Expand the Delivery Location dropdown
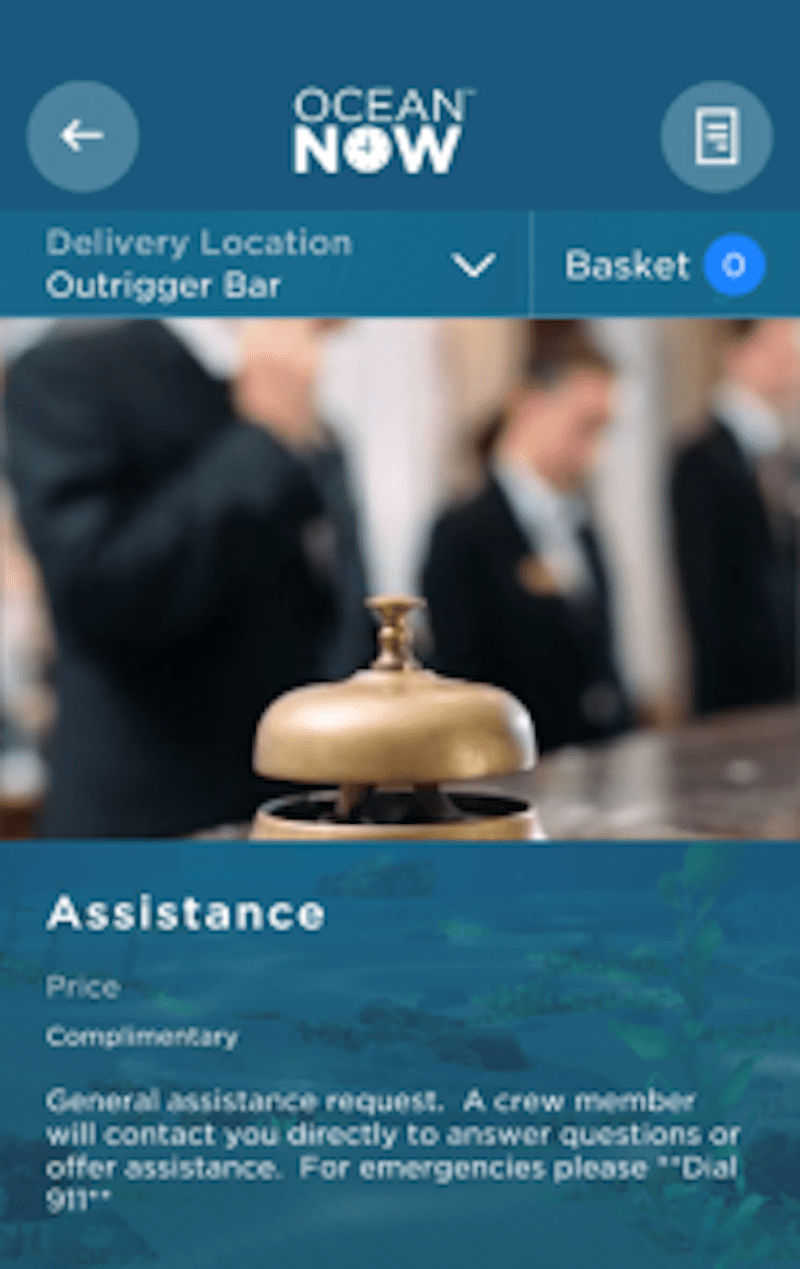 point(472,265)
